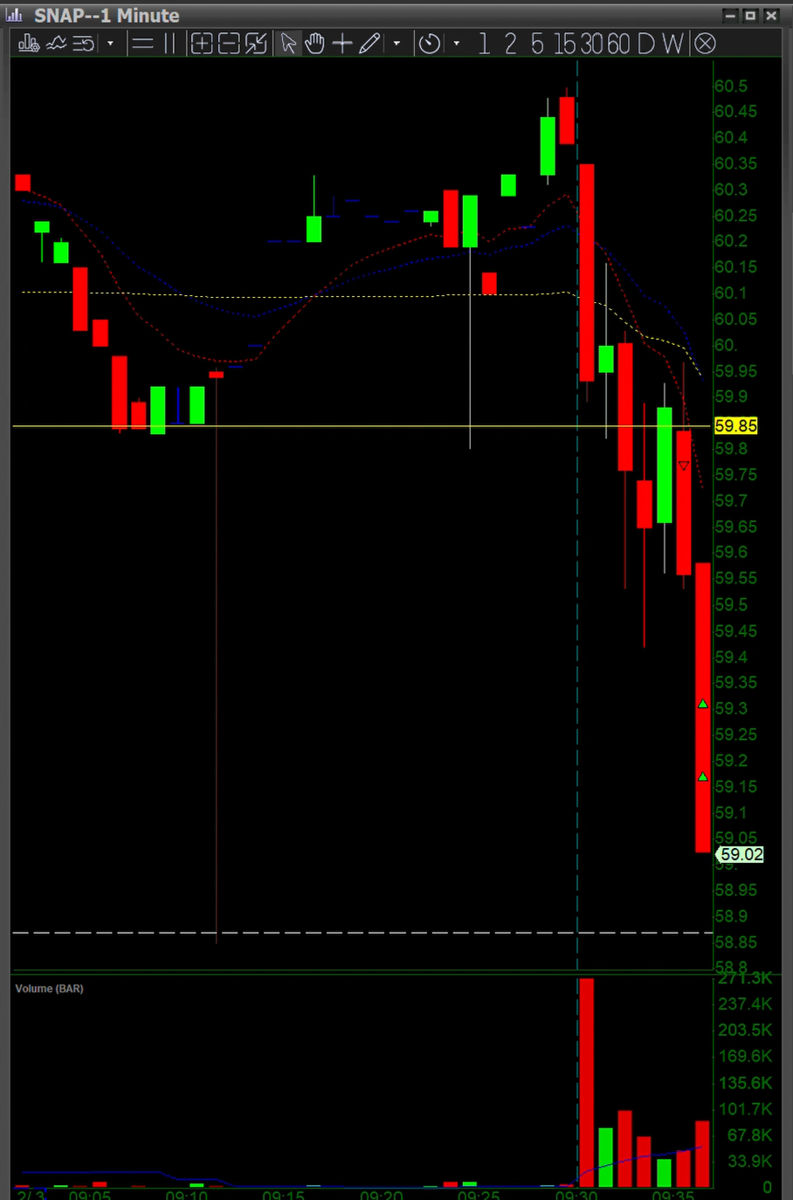Switch to the 5 minute timeframe

pos(538,43)
